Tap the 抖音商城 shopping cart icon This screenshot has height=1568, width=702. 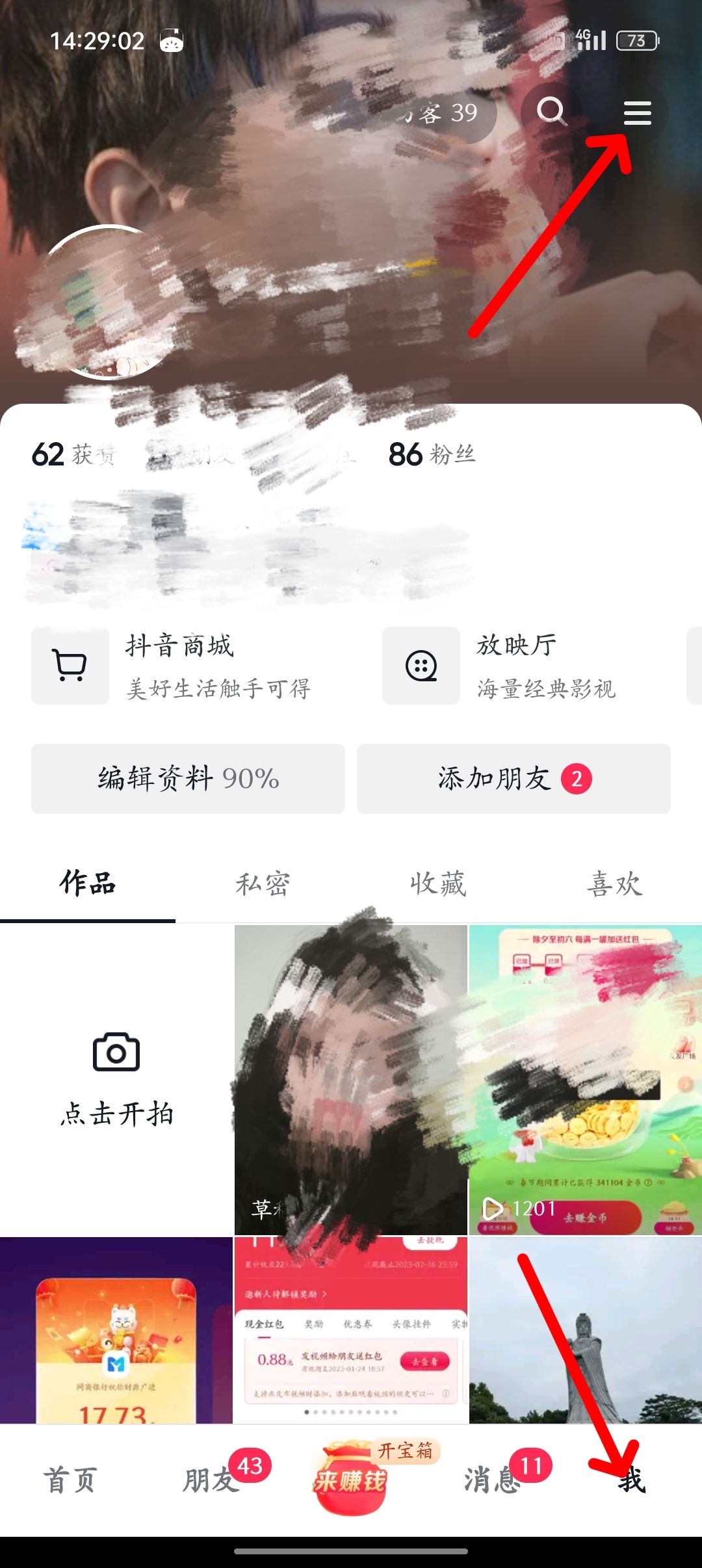[x=70, y=666]
